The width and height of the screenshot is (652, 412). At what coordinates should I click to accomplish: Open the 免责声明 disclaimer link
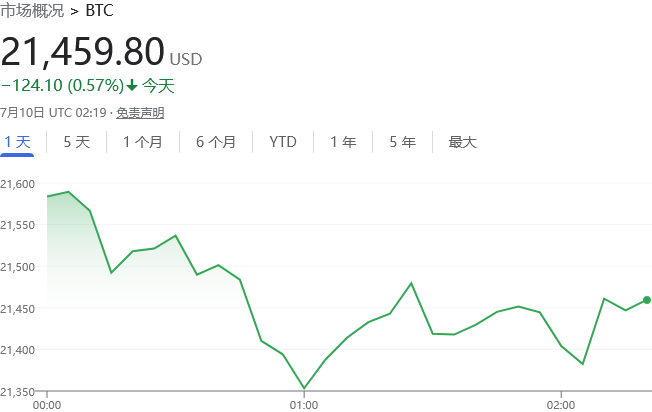pos(140,113)
